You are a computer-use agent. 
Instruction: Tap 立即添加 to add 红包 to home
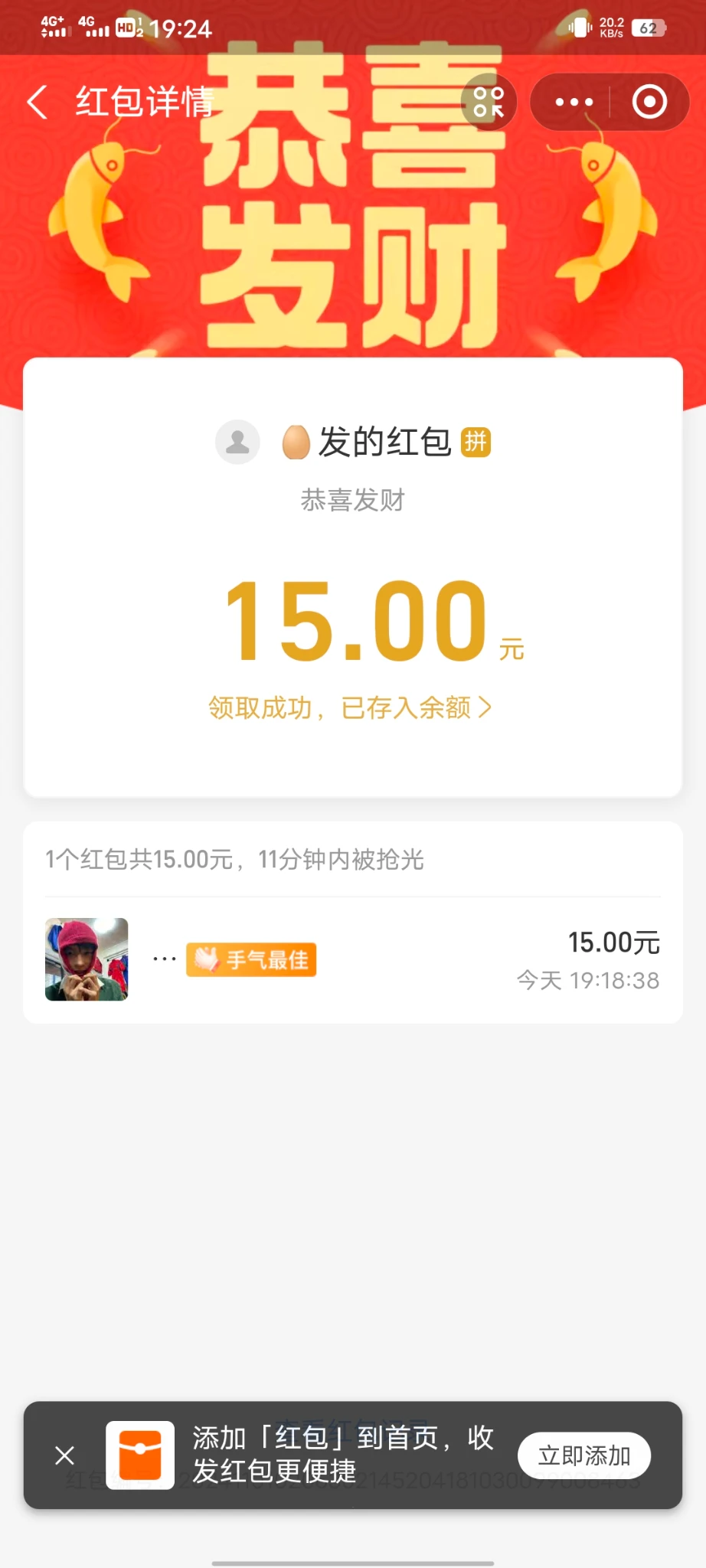point(583,1455)
